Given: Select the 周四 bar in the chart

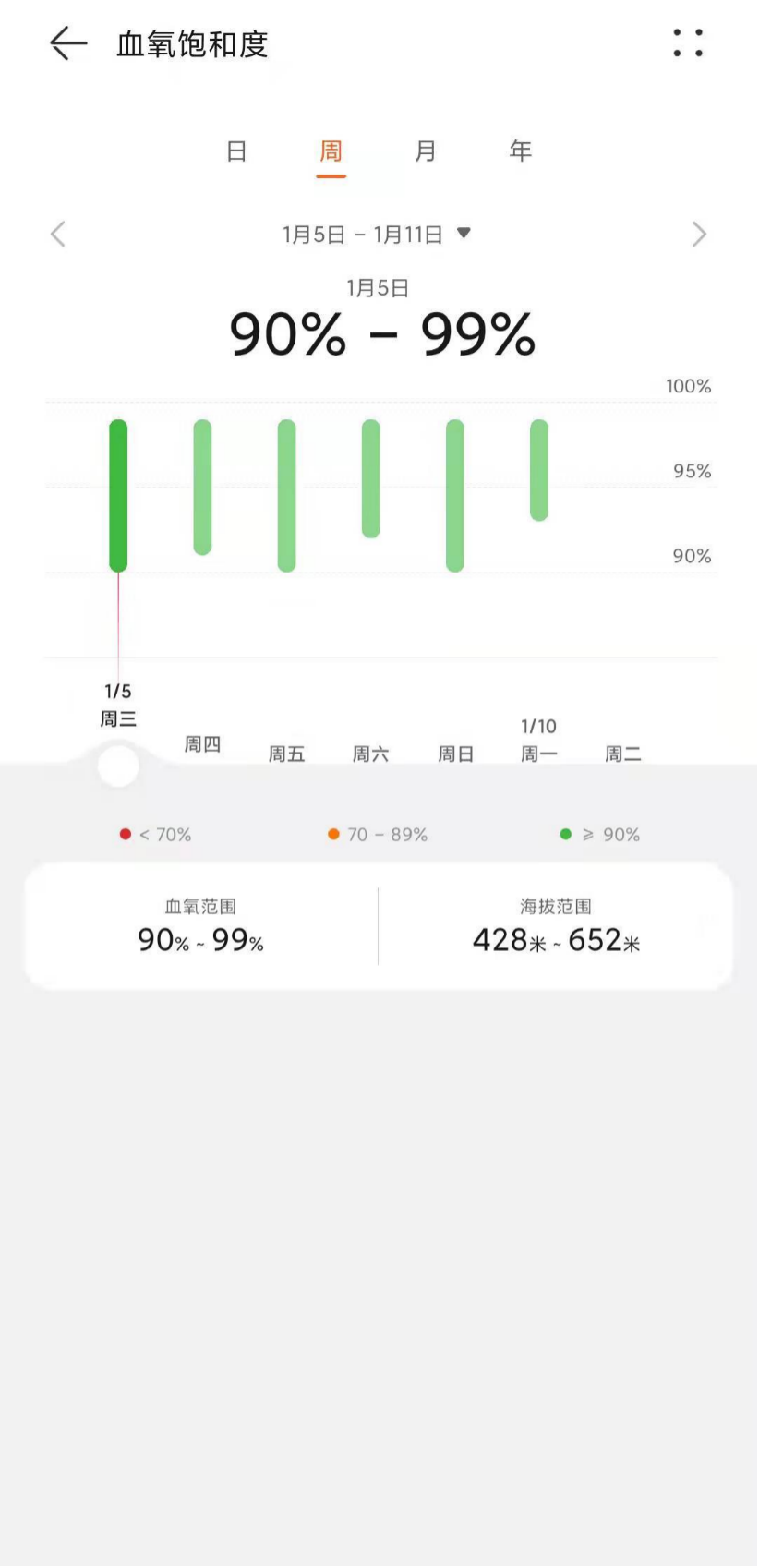Looking at the screenshot, I should 202,488.
